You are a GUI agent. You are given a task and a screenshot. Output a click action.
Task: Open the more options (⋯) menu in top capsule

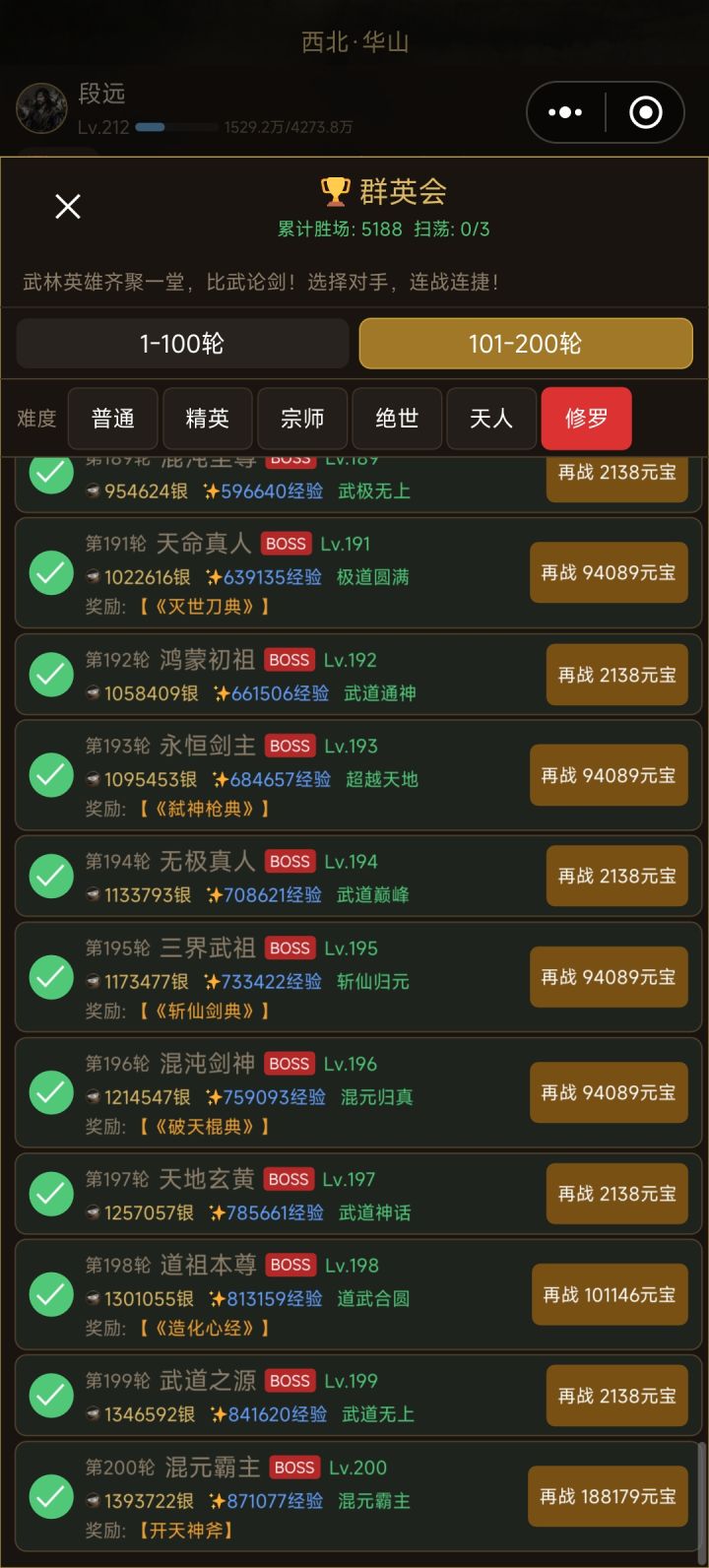pyautogui.click(x=564, y=111)
